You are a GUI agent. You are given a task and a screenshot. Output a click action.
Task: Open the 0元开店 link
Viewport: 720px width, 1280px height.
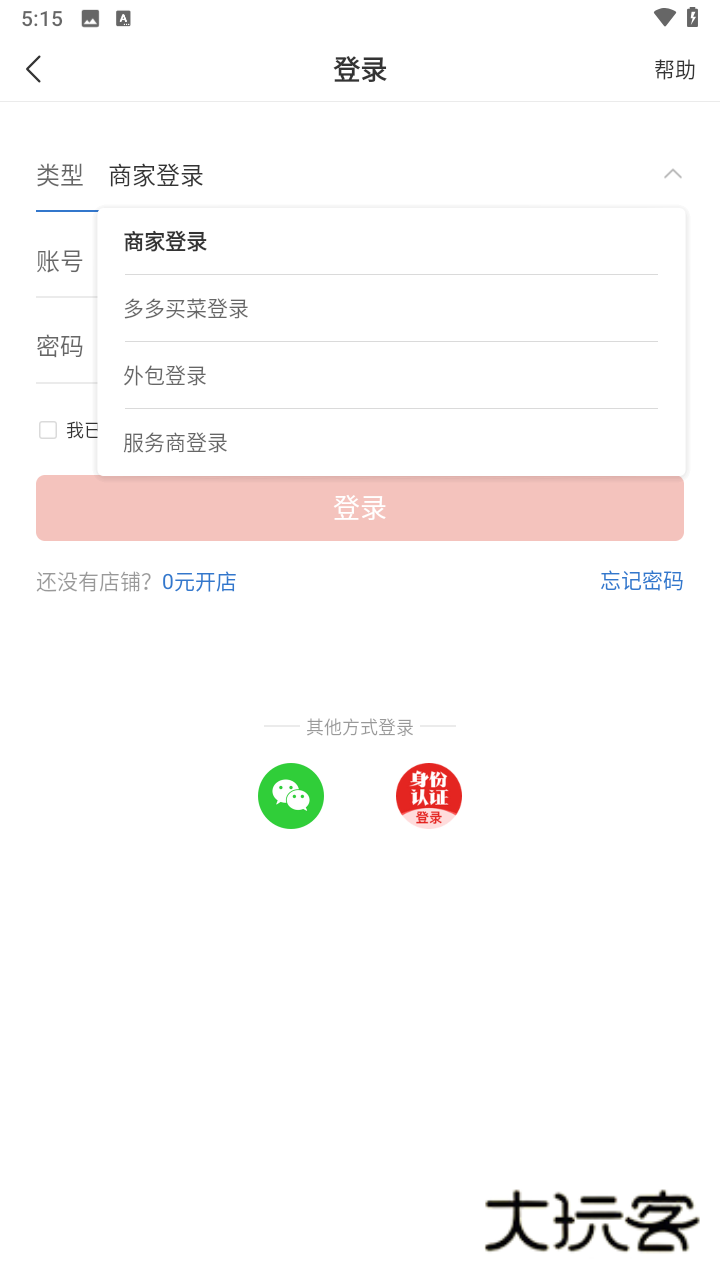pos(198,581)
